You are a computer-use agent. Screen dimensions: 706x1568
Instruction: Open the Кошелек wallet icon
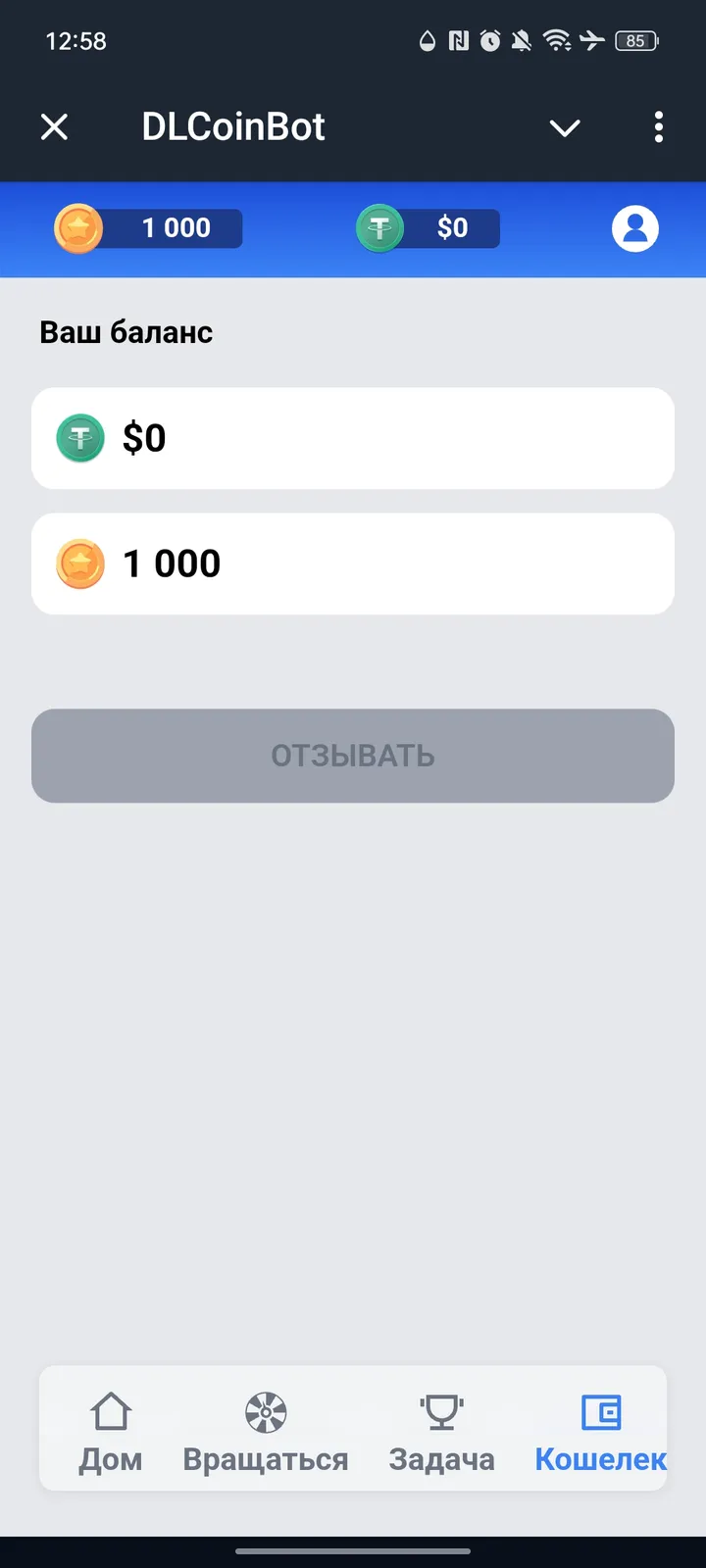click(x=599, y=1411)
